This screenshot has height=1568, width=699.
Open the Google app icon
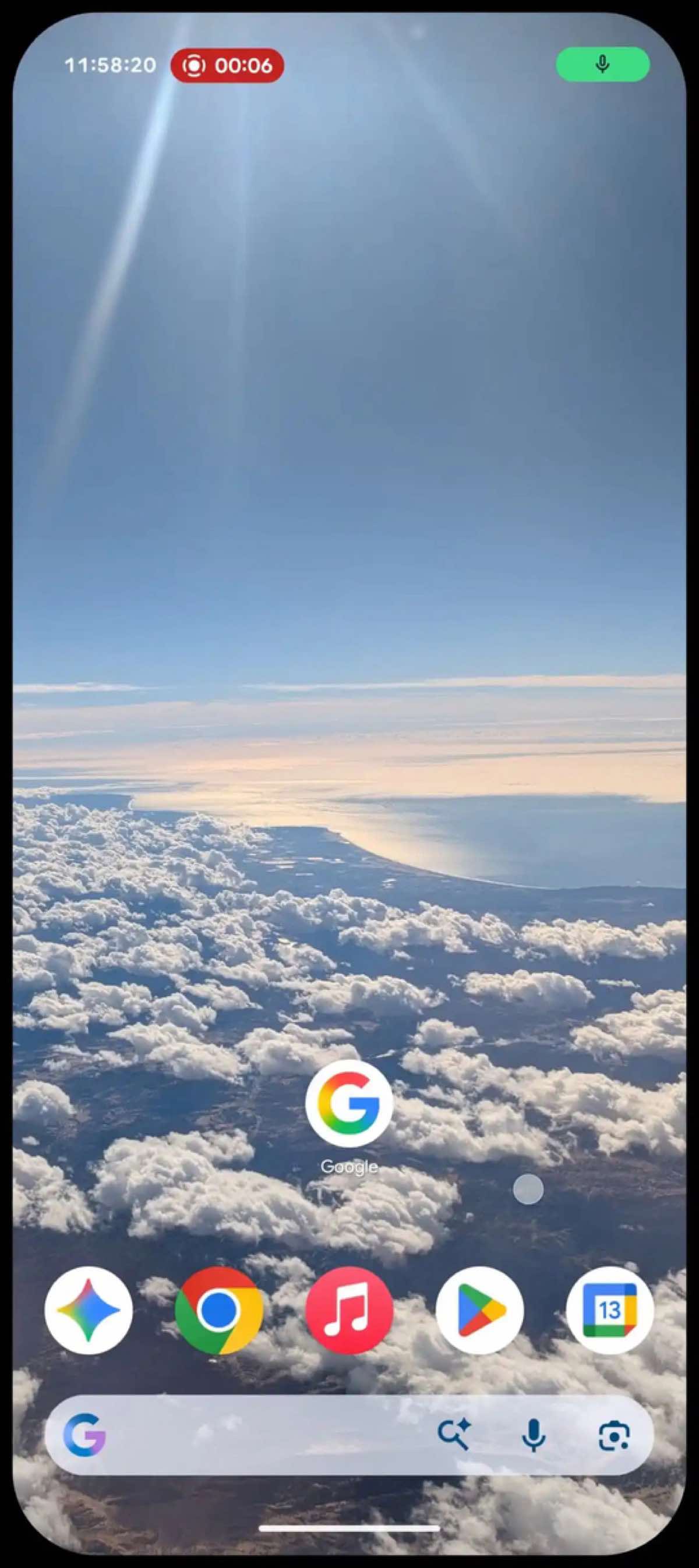349,1102
